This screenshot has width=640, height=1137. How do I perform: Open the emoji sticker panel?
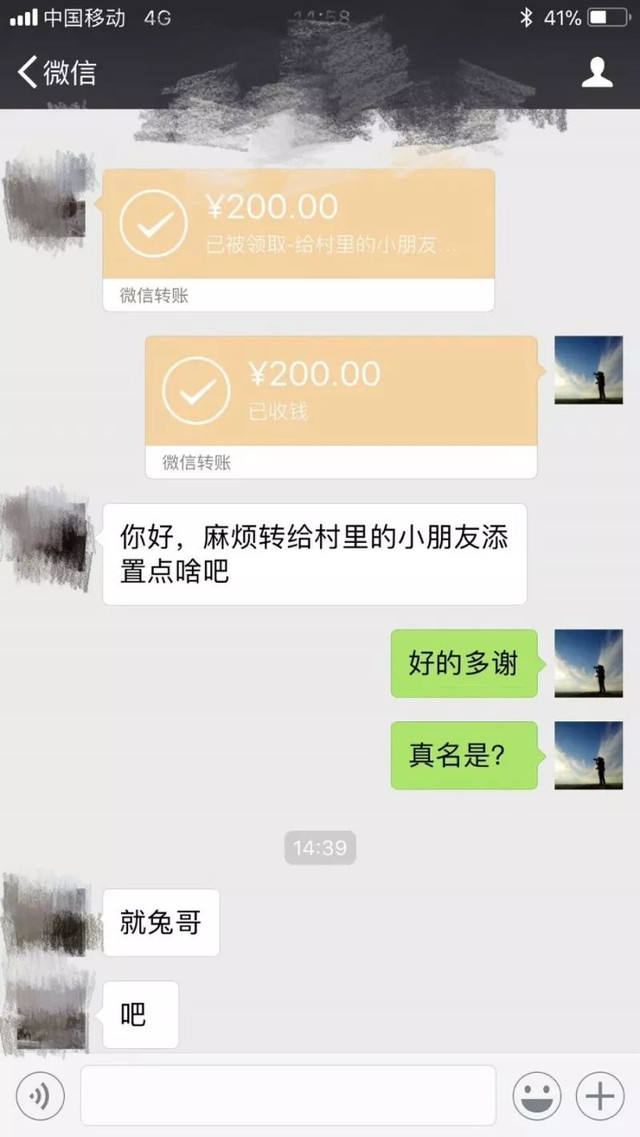pyautogui.click(x=537, y=1097)
